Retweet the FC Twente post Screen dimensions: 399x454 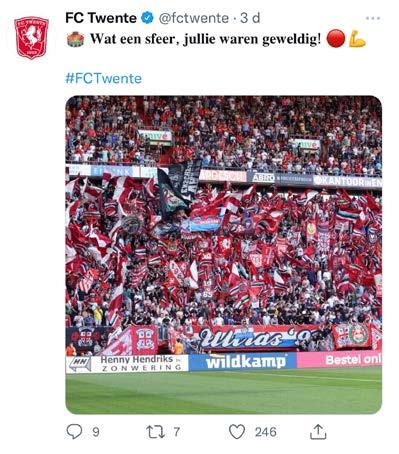click(x=156, y=432)
